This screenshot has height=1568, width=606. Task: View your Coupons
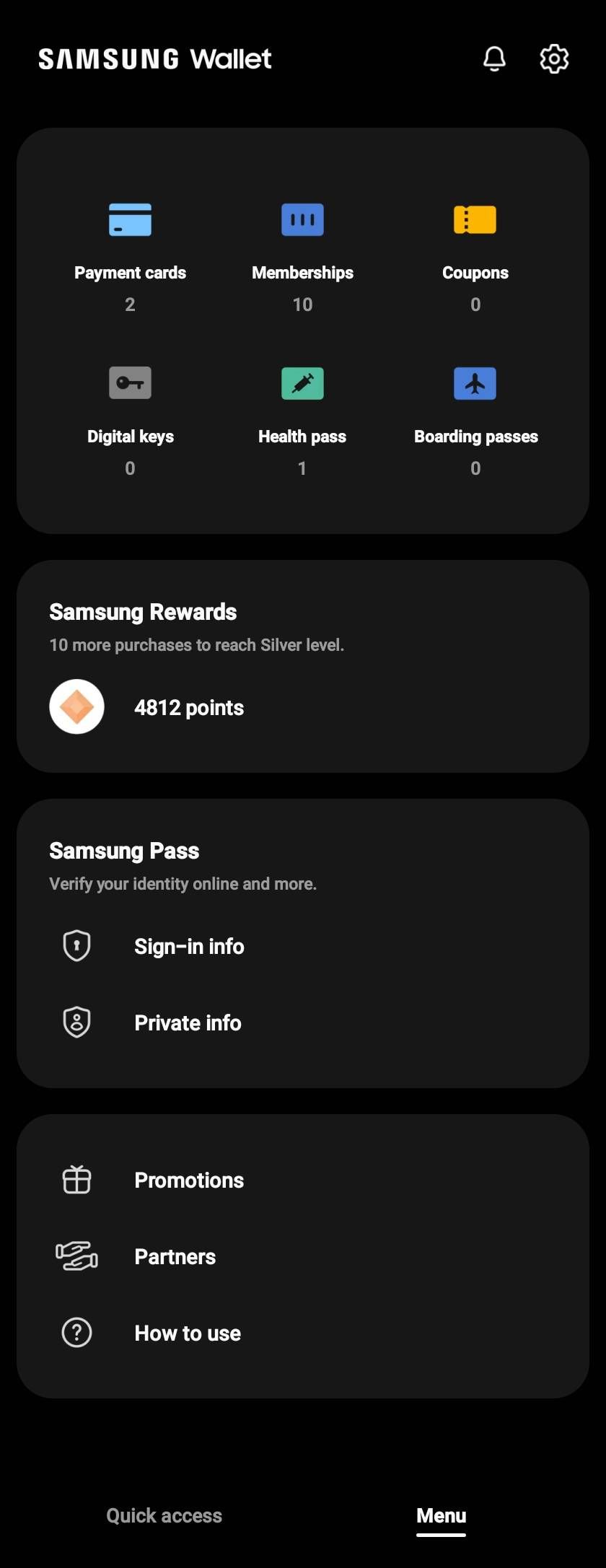(475, 245)
